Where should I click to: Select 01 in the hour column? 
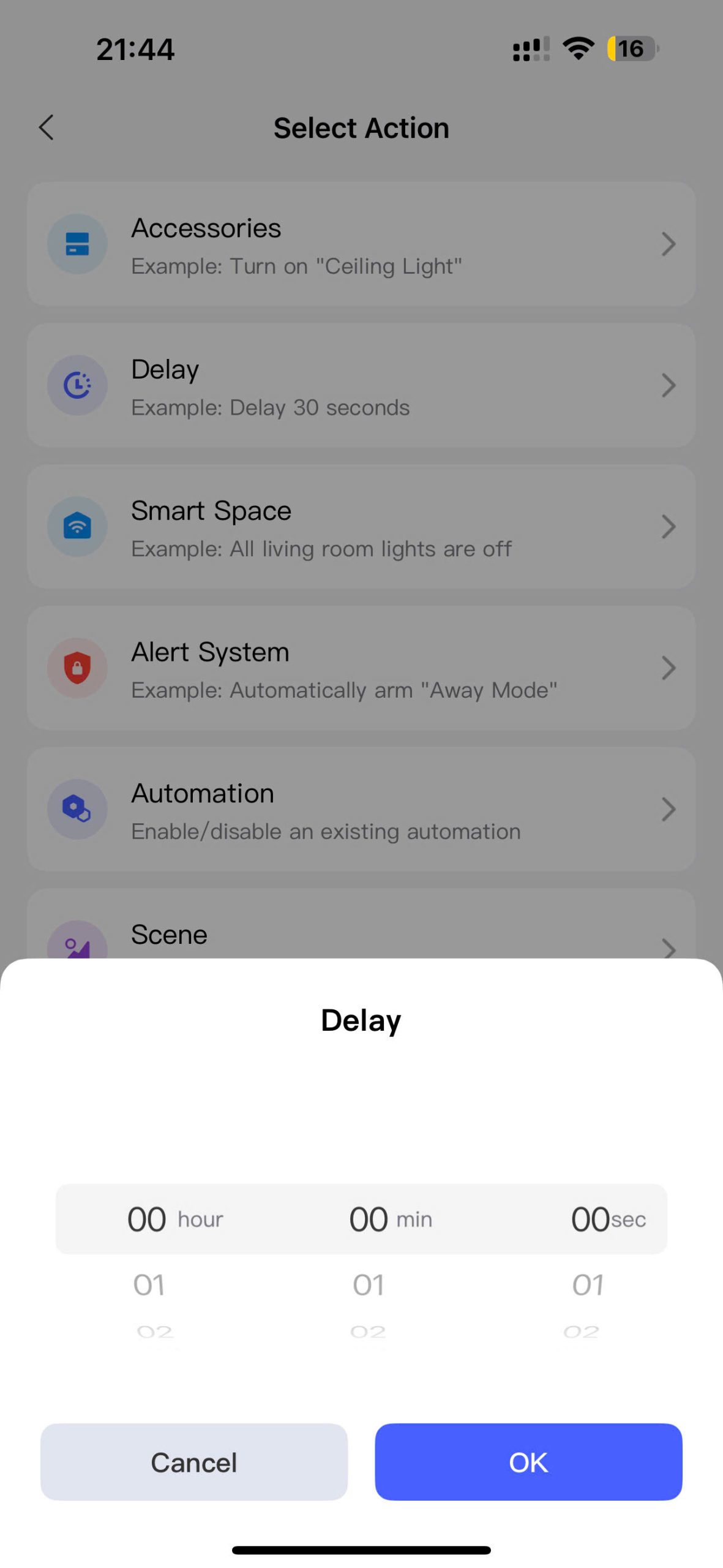click(149, 1284)
